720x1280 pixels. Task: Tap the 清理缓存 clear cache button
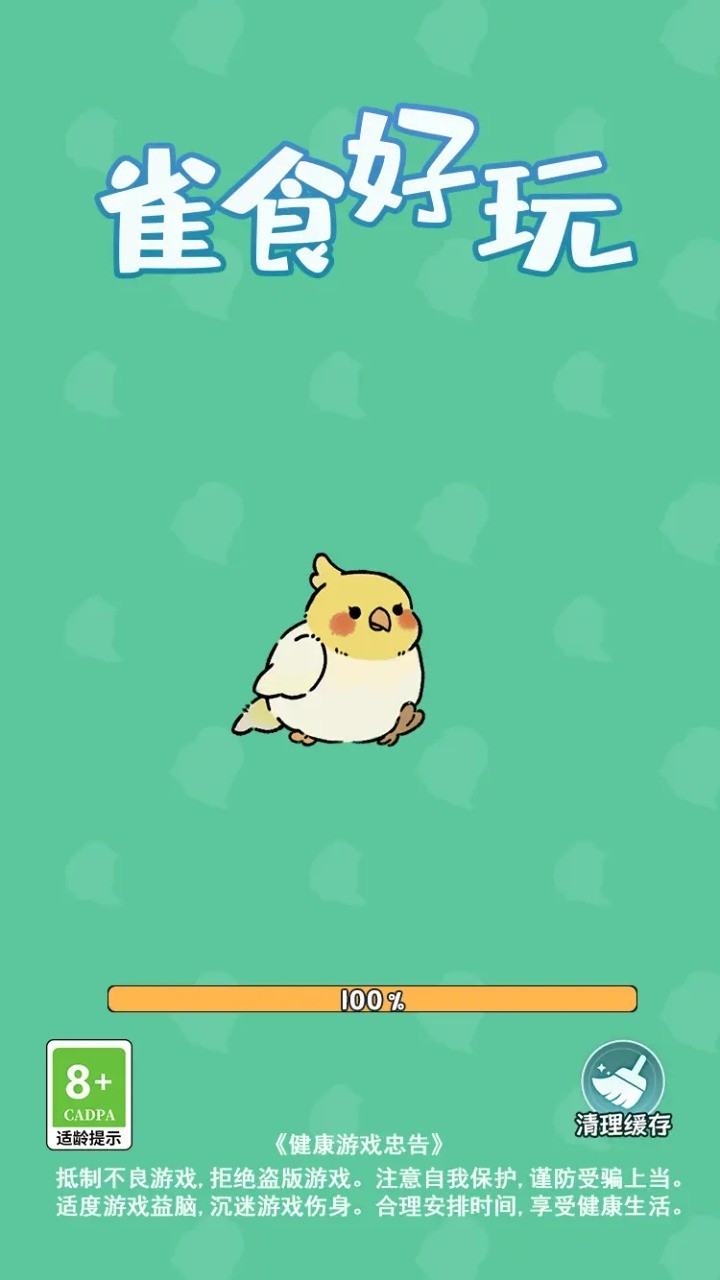(623, 1088)
